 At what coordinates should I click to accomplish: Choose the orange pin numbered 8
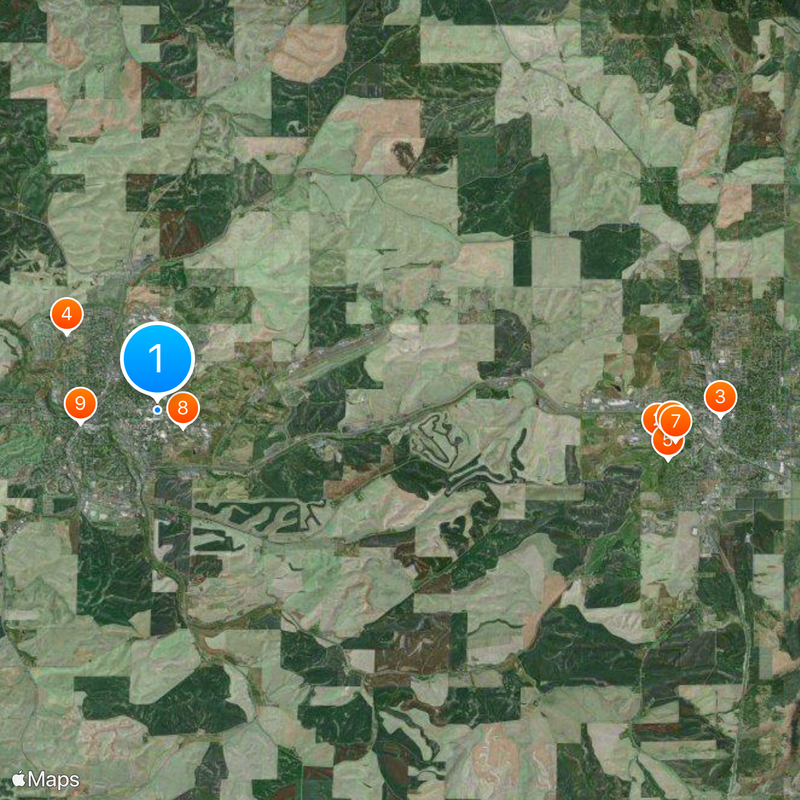tap(183, 408)
